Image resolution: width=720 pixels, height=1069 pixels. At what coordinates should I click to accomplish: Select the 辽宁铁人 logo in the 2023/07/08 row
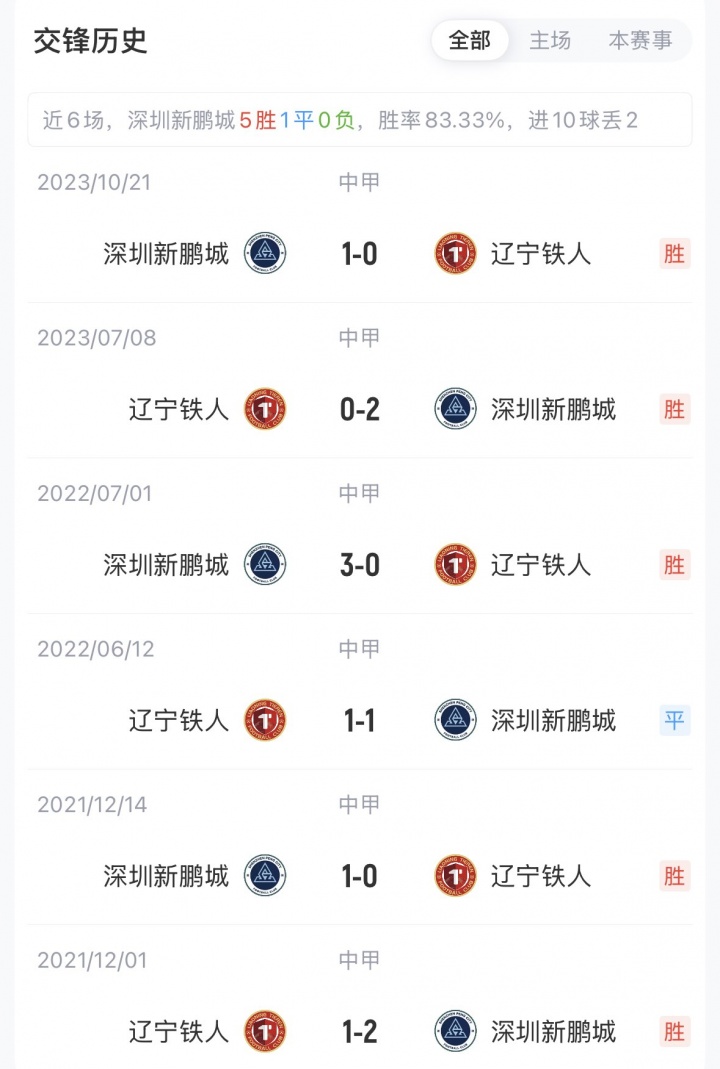coord(265,409)
